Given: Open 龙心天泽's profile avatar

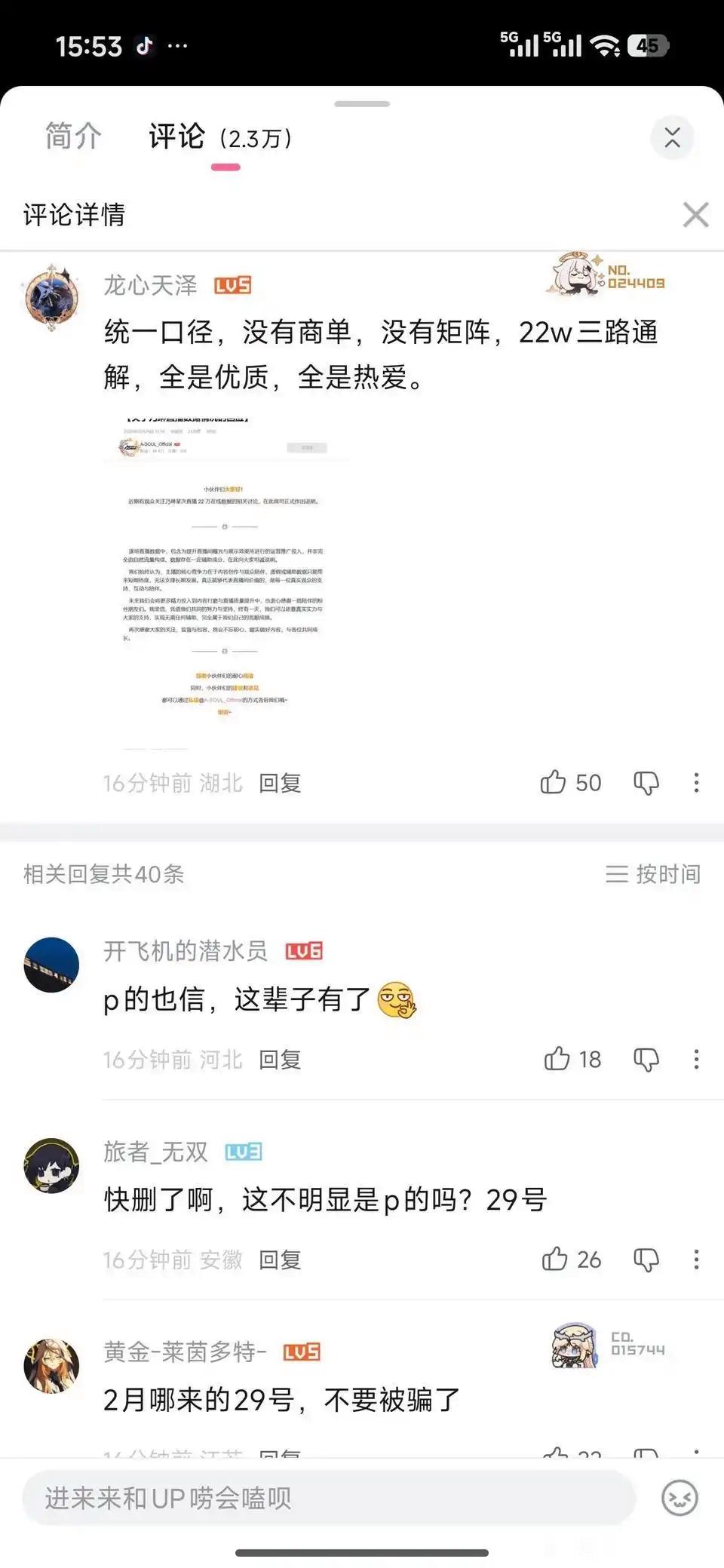Looking at the screenshot, I should [x=51, y=299].
